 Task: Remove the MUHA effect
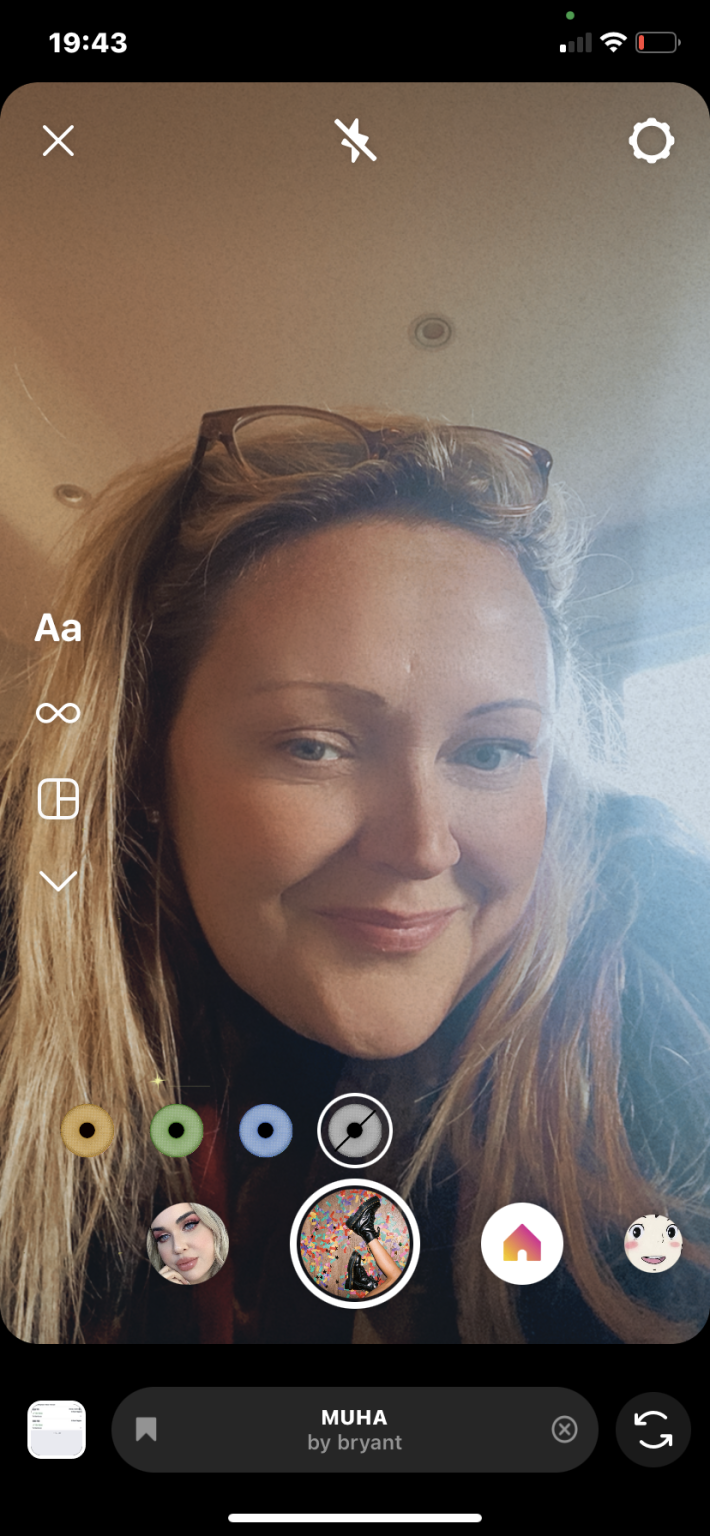click(x=565, y=1430)
